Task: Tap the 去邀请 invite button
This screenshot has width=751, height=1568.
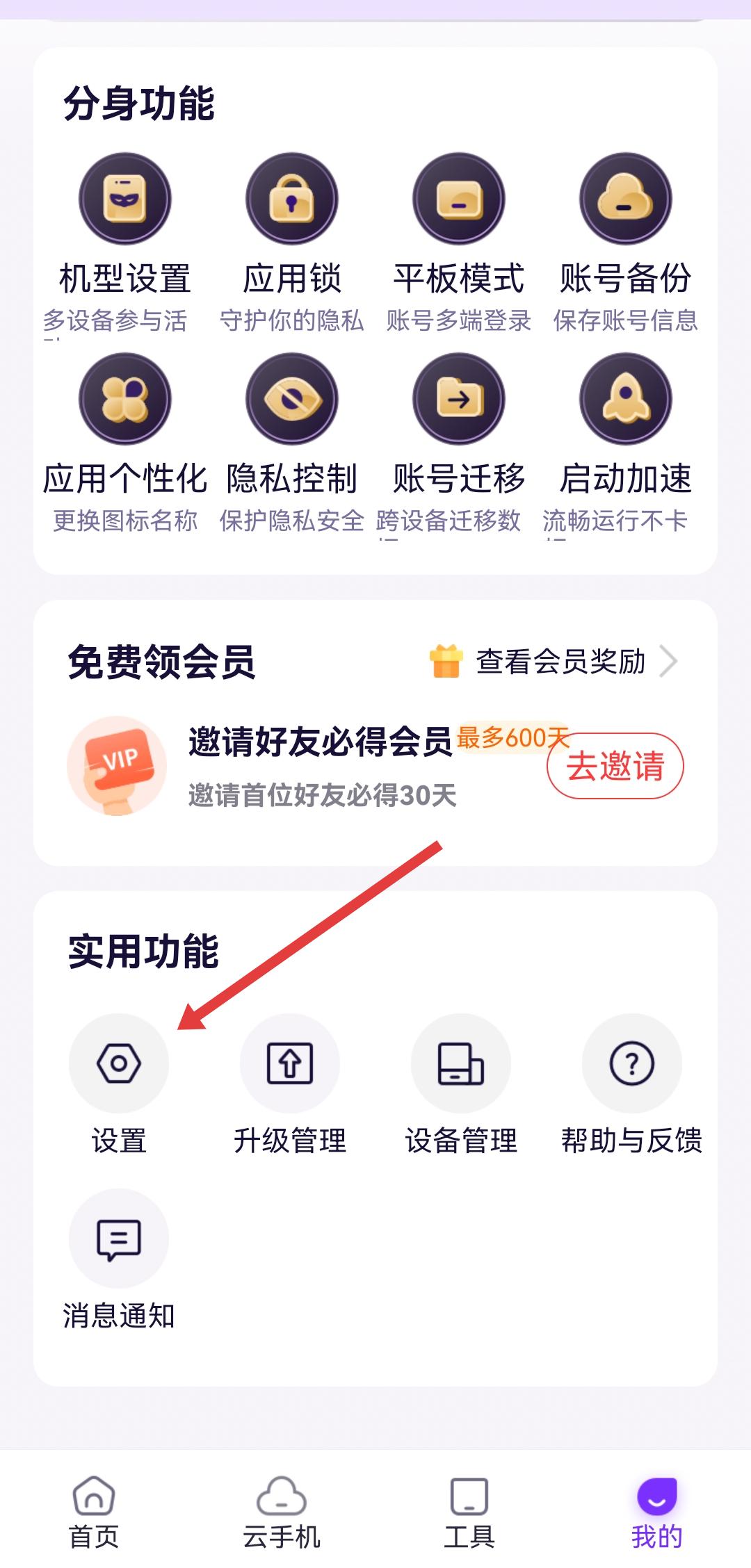Action: click(615, 766)
